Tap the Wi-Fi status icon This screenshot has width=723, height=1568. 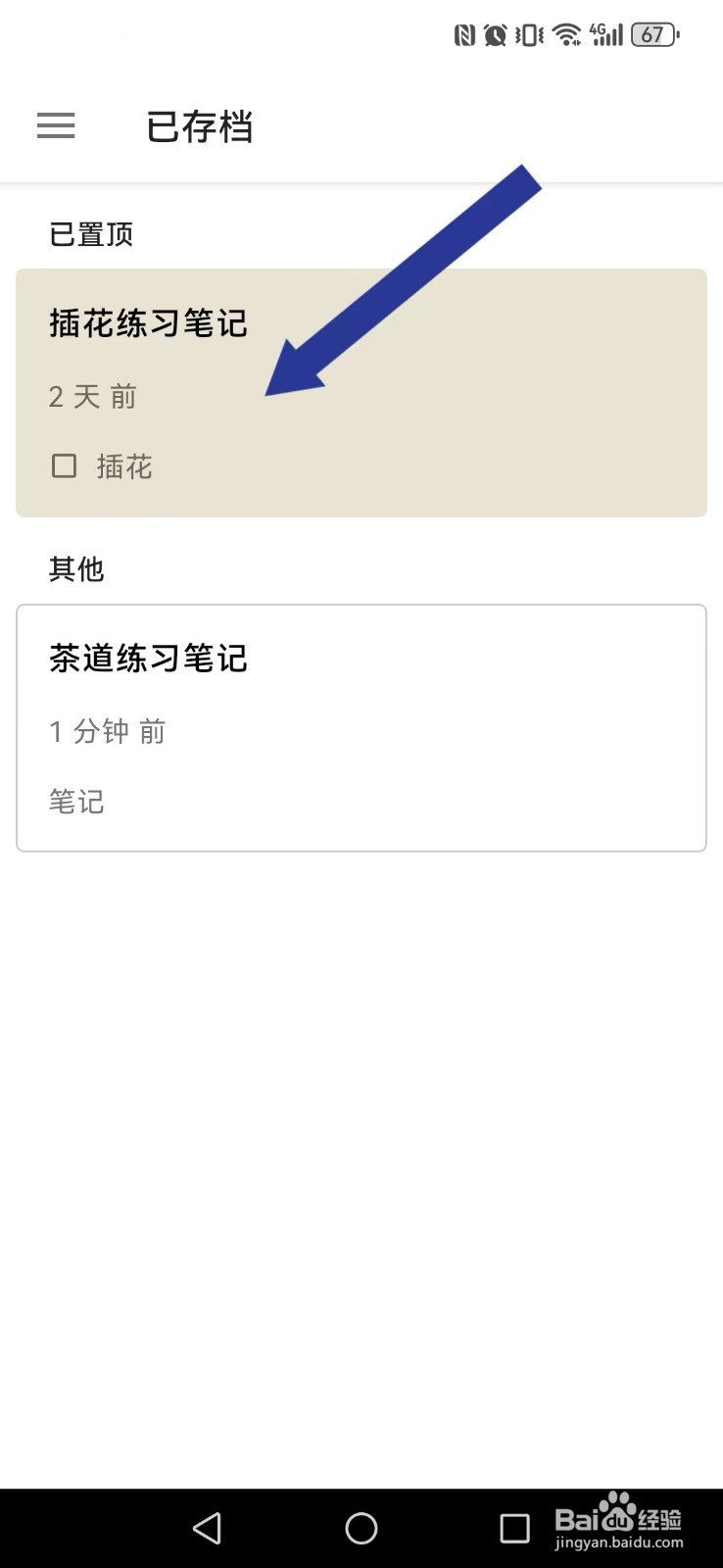[x=565, y=33]
